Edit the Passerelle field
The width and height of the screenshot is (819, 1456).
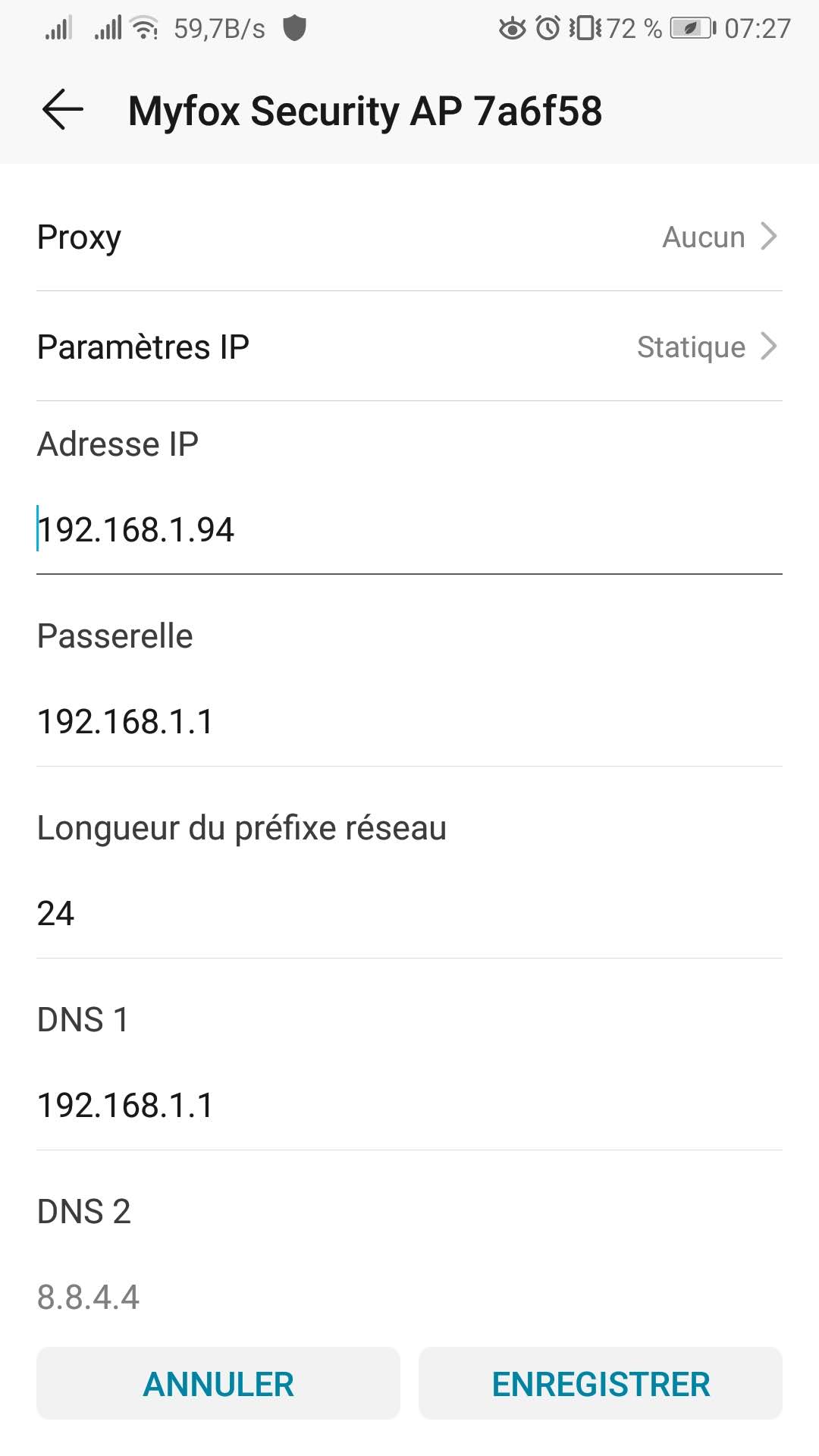[x=409, y=721]
